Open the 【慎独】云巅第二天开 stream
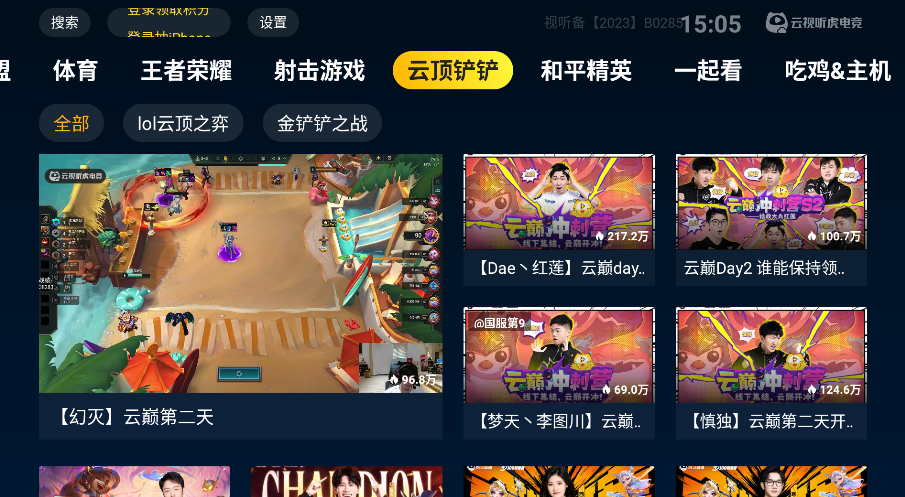This screenshot has height=497, width=905. pos(771,372)
